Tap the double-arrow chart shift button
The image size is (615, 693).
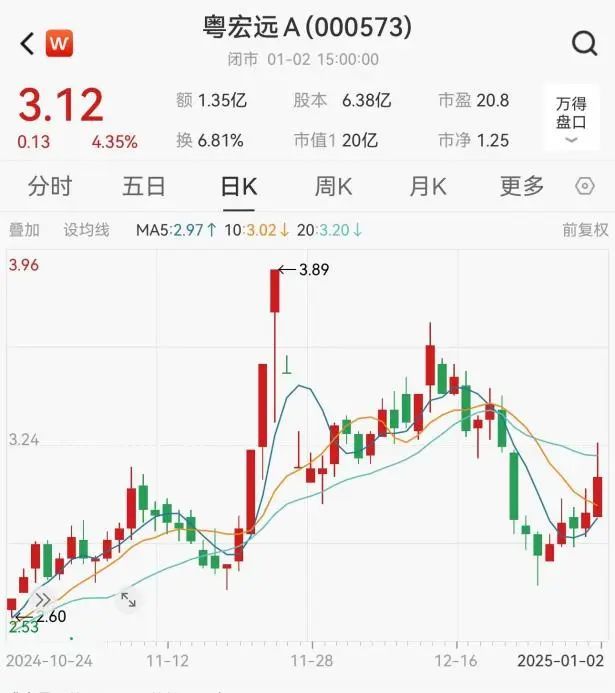pos(42,599)
